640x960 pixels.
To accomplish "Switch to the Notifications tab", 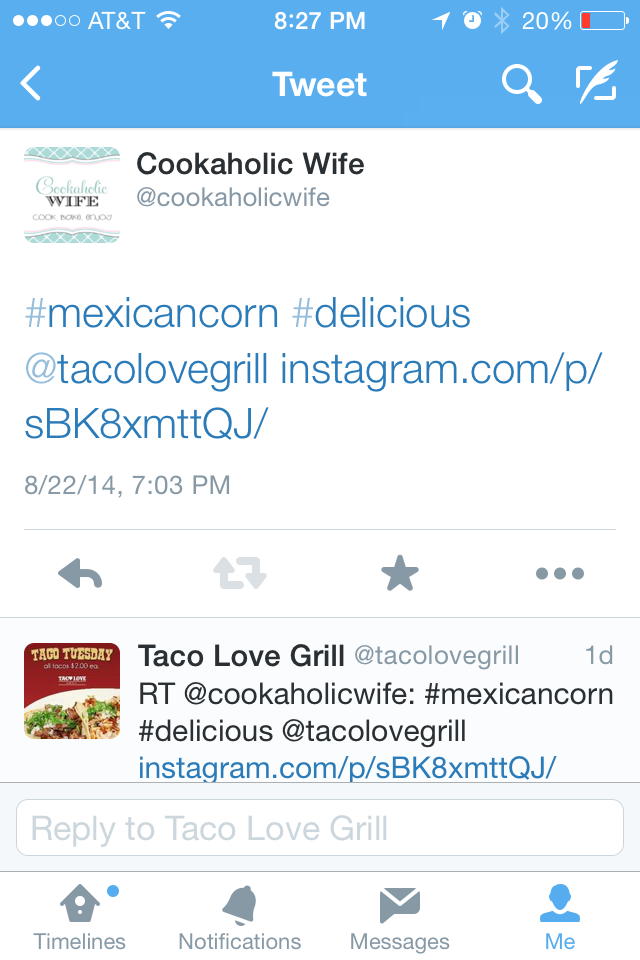I will [x=240, y=917].
